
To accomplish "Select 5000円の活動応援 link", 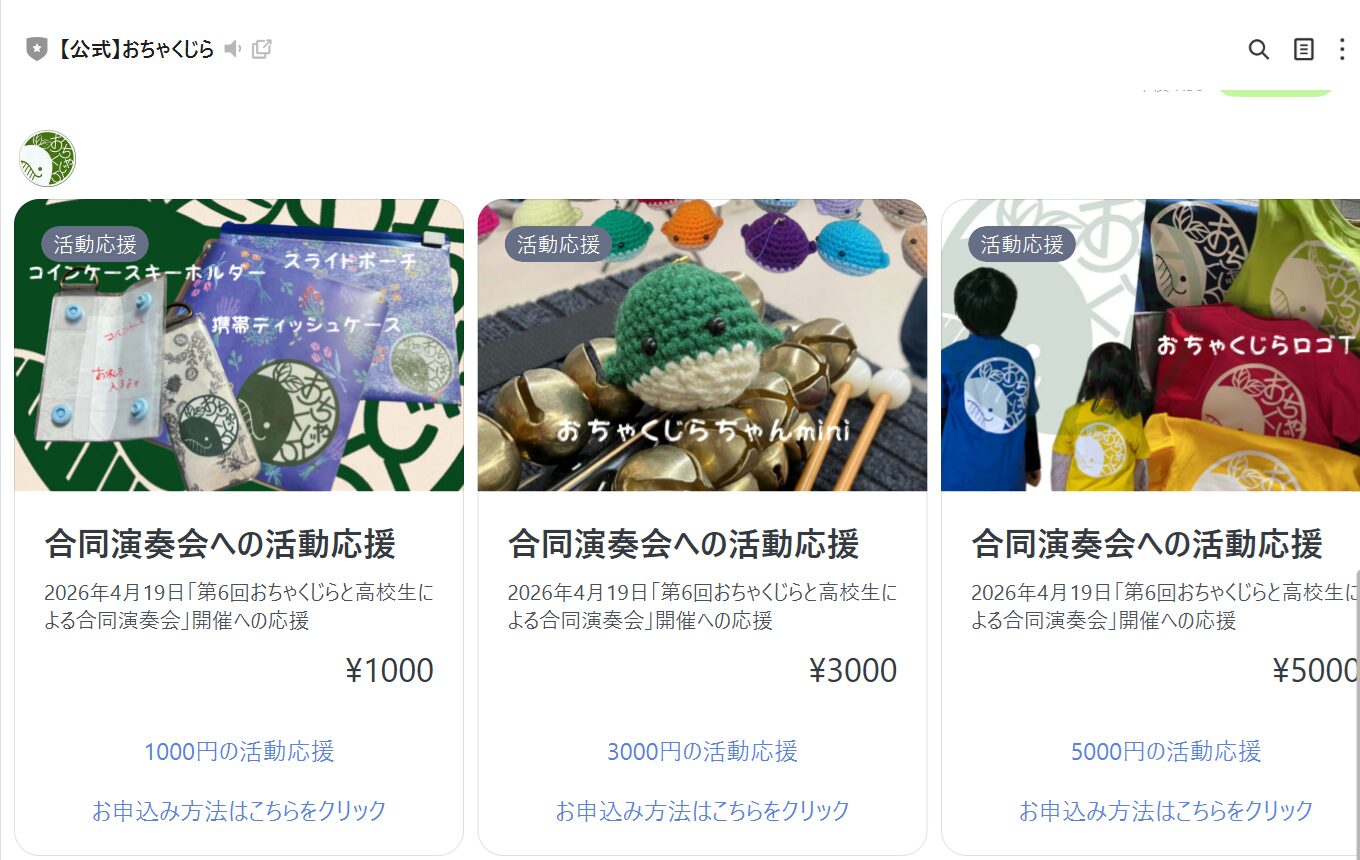I will pos(1165,751).
